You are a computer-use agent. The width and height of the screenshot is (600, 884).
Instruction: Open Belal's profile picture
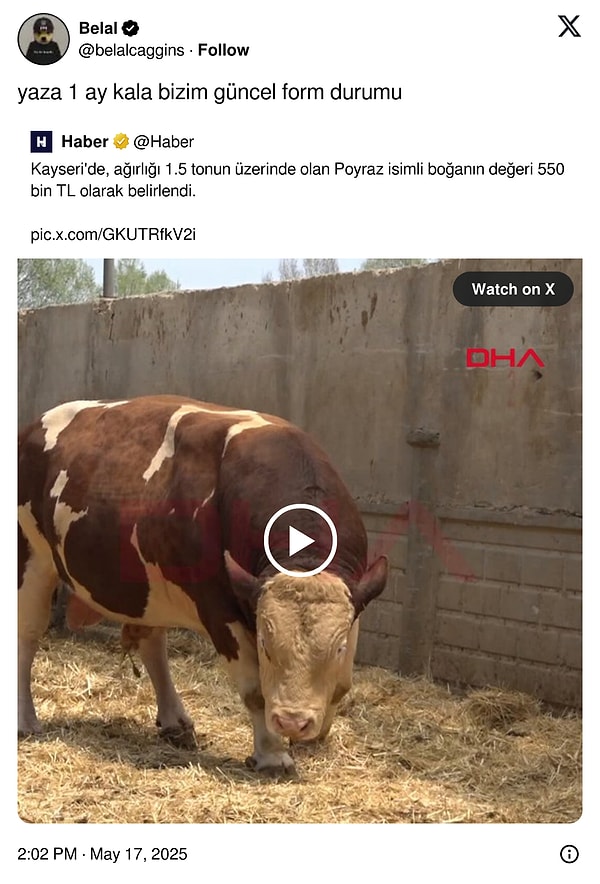43,40
